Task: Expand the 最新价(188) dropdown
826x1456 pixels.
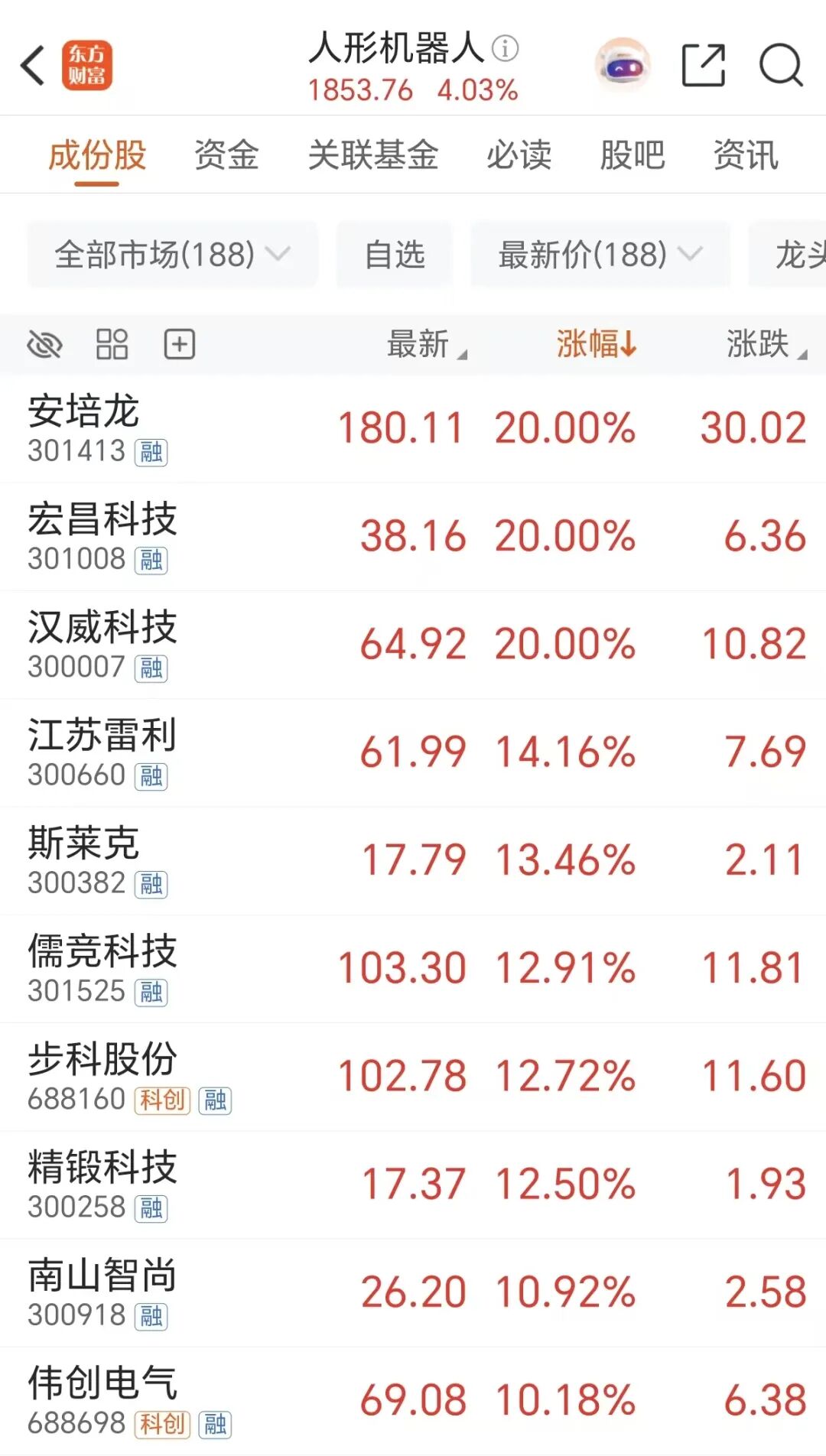Action: [x=600, y=255]
